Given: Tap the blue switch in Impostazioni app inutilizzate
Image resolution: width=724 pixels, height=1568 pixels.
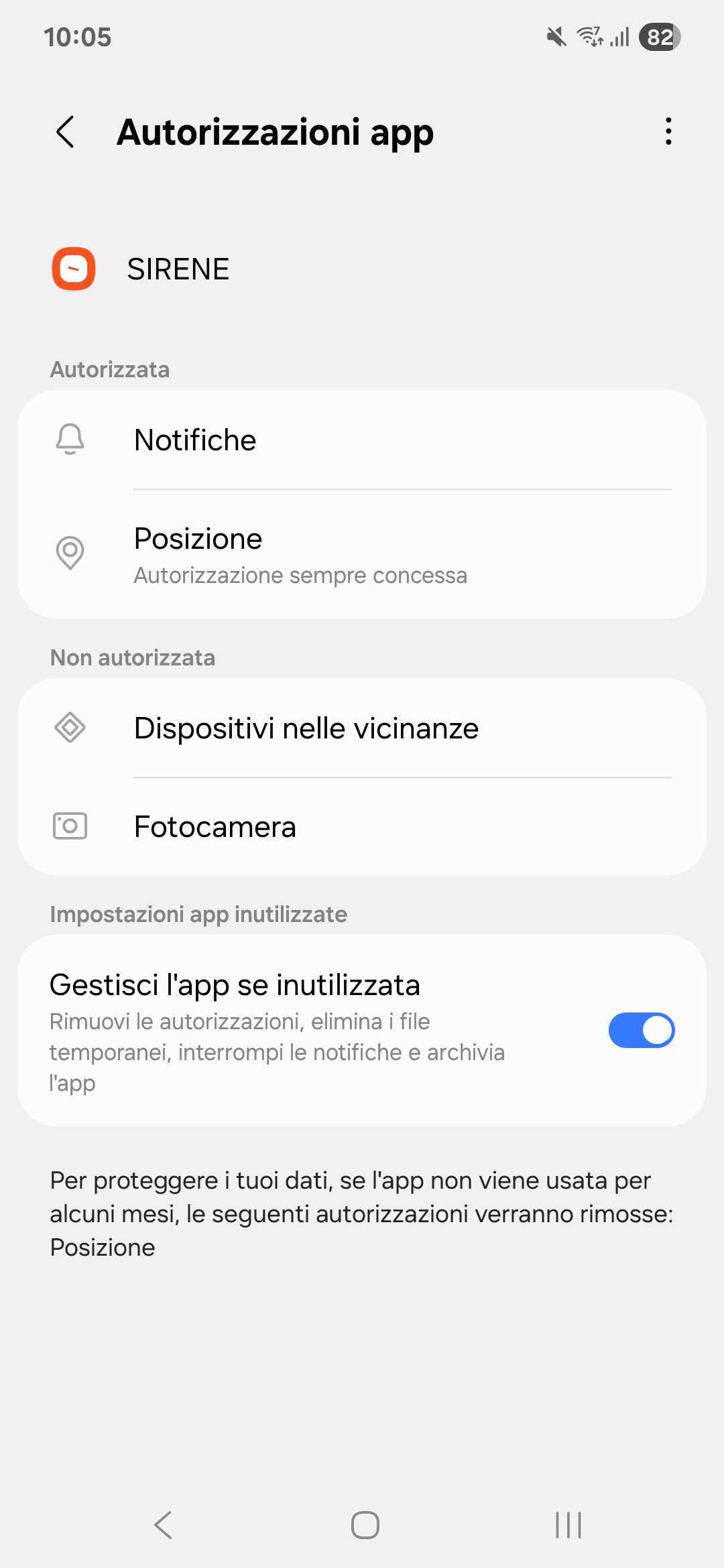Looking at the screenshot, I should tap(641, 1030).
